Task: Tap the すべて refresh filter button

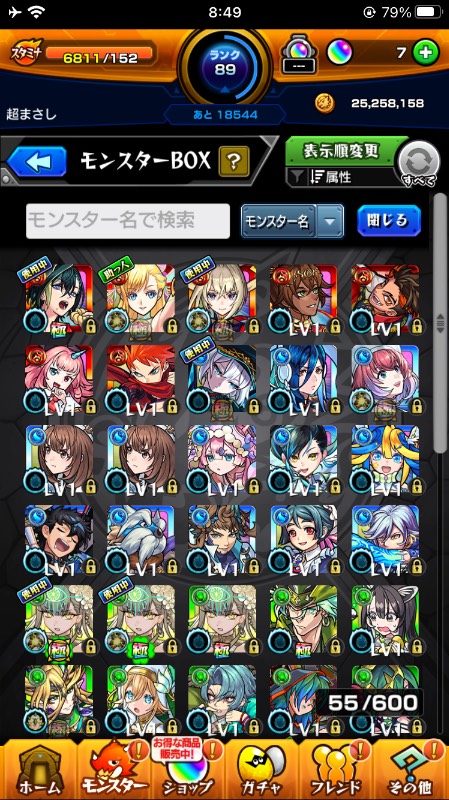Action: pos(419,164)
